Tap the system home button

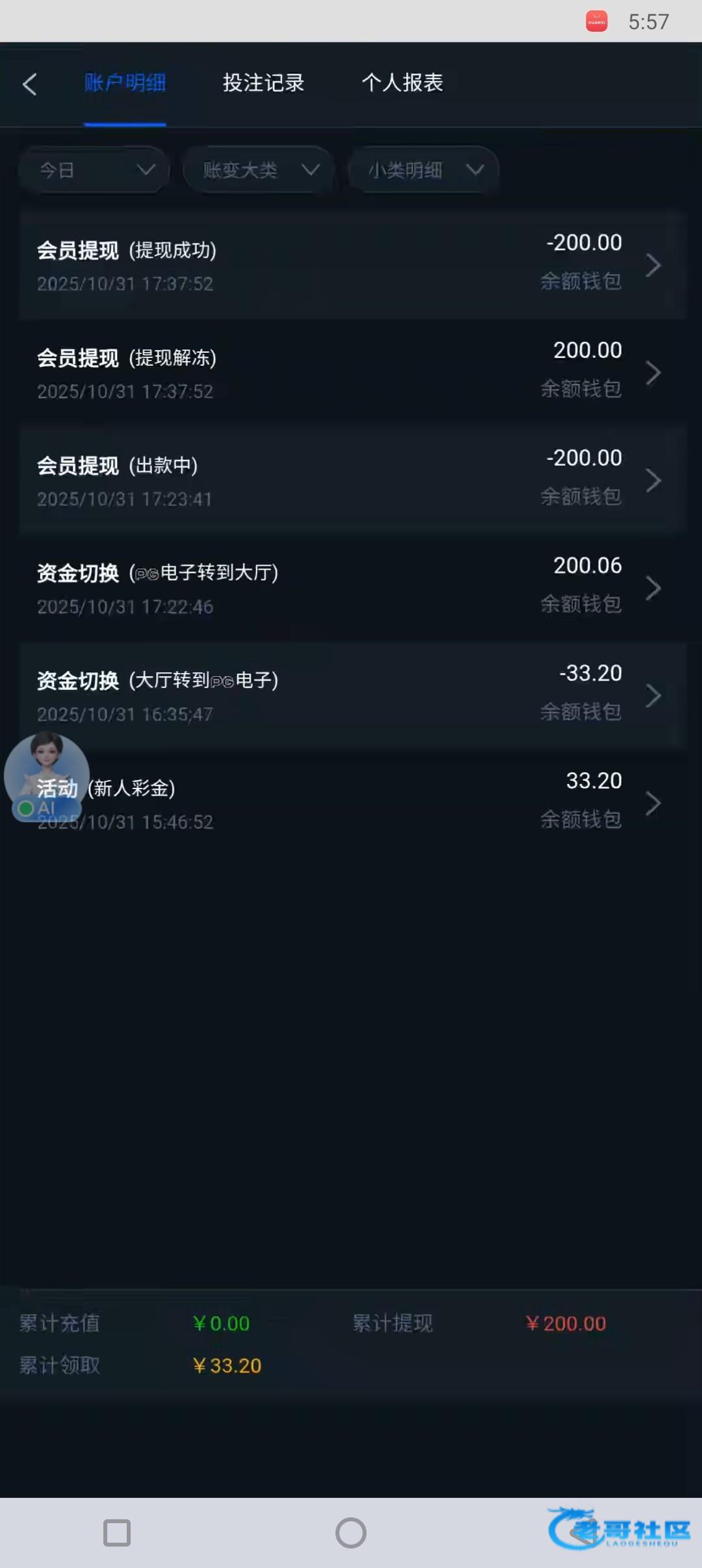(351, 1533)
